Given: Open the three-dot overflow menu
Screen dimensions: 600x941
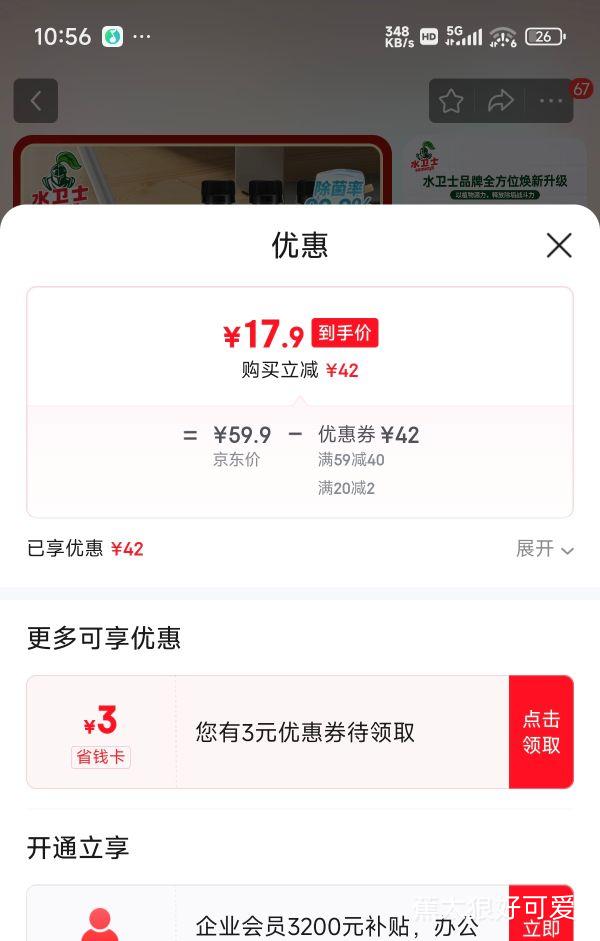Looking at the screenshot, I should [551, 101].
